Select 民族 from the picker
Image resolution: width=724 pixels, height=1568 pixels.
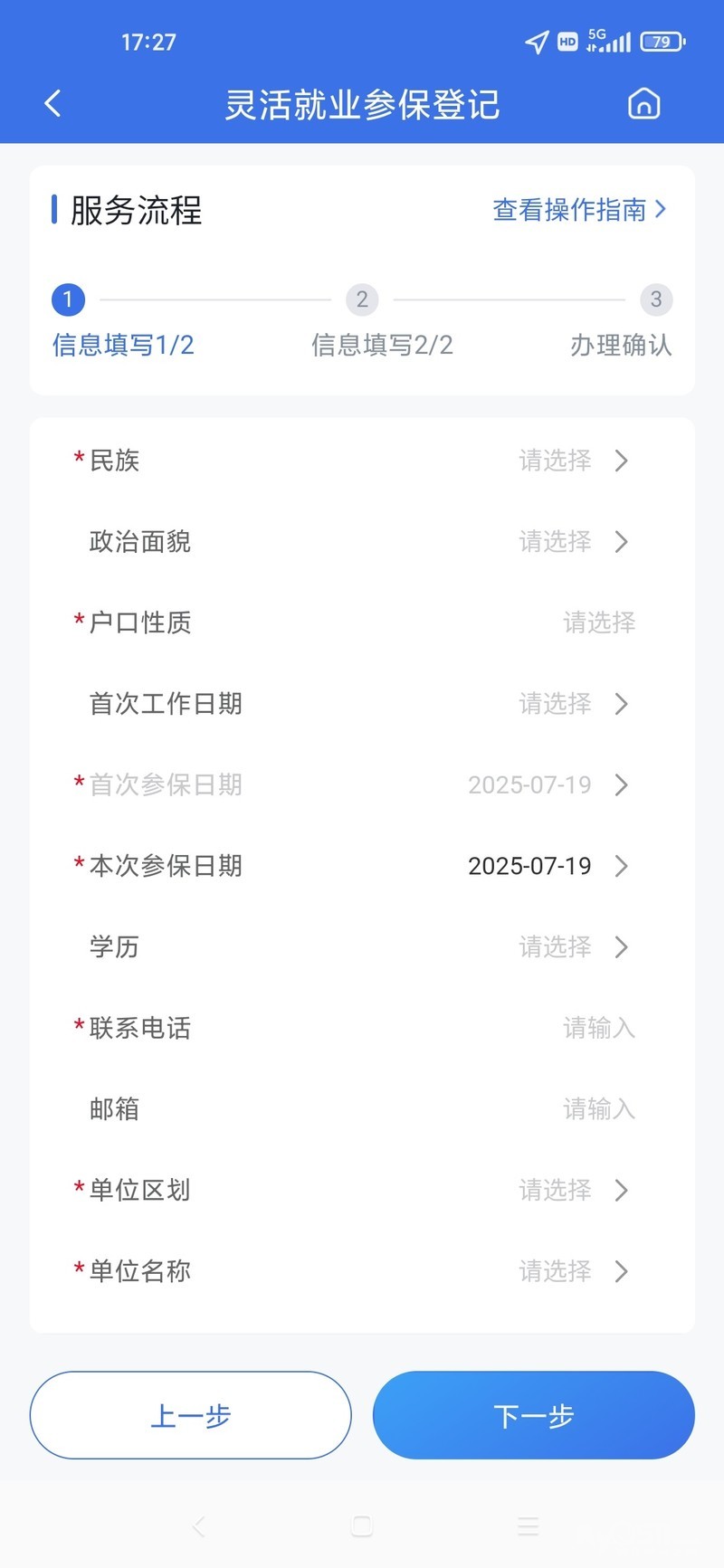tap(572, 461)
